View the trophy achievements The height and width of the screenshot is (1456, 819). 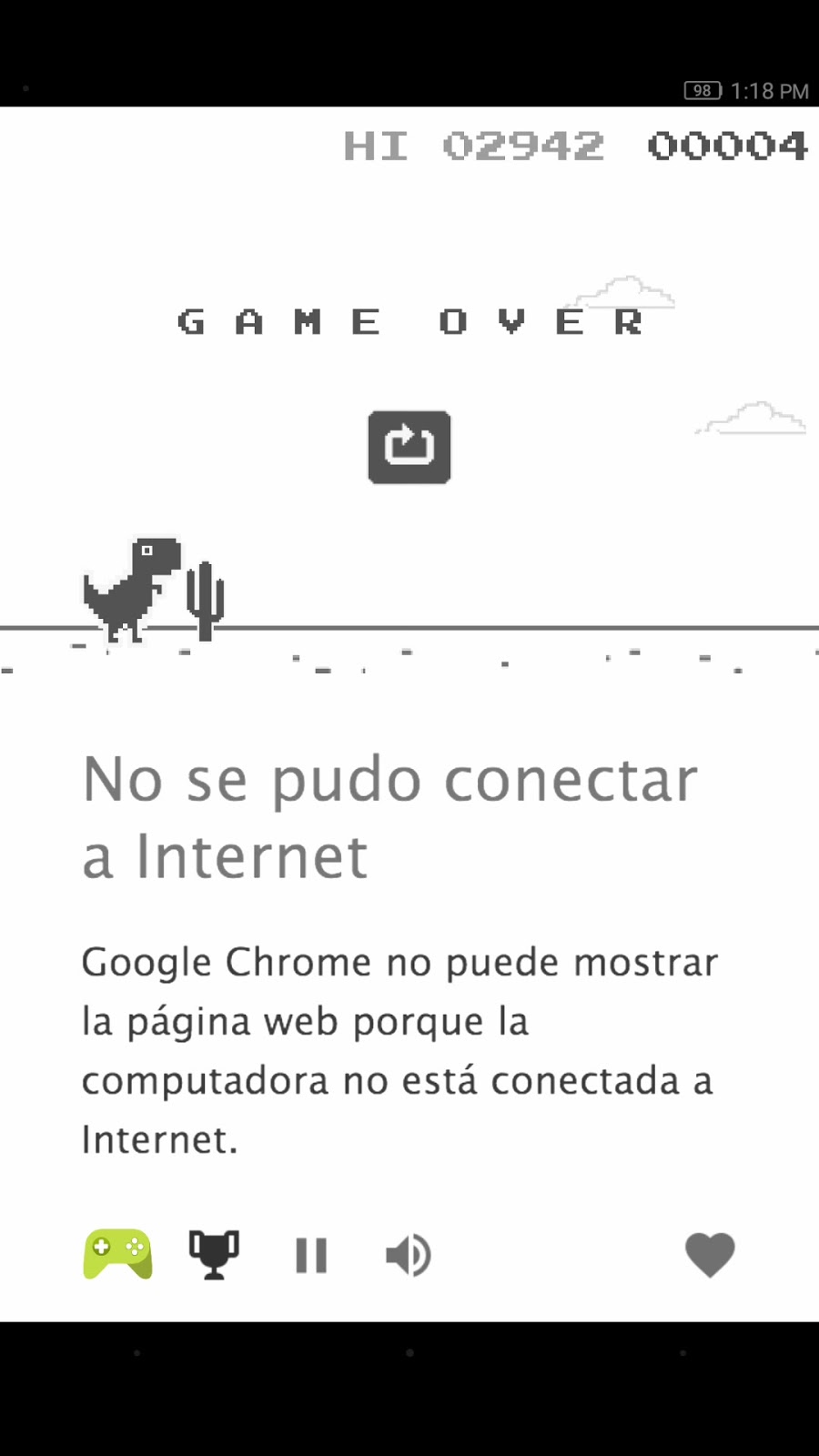[214, 1254]
